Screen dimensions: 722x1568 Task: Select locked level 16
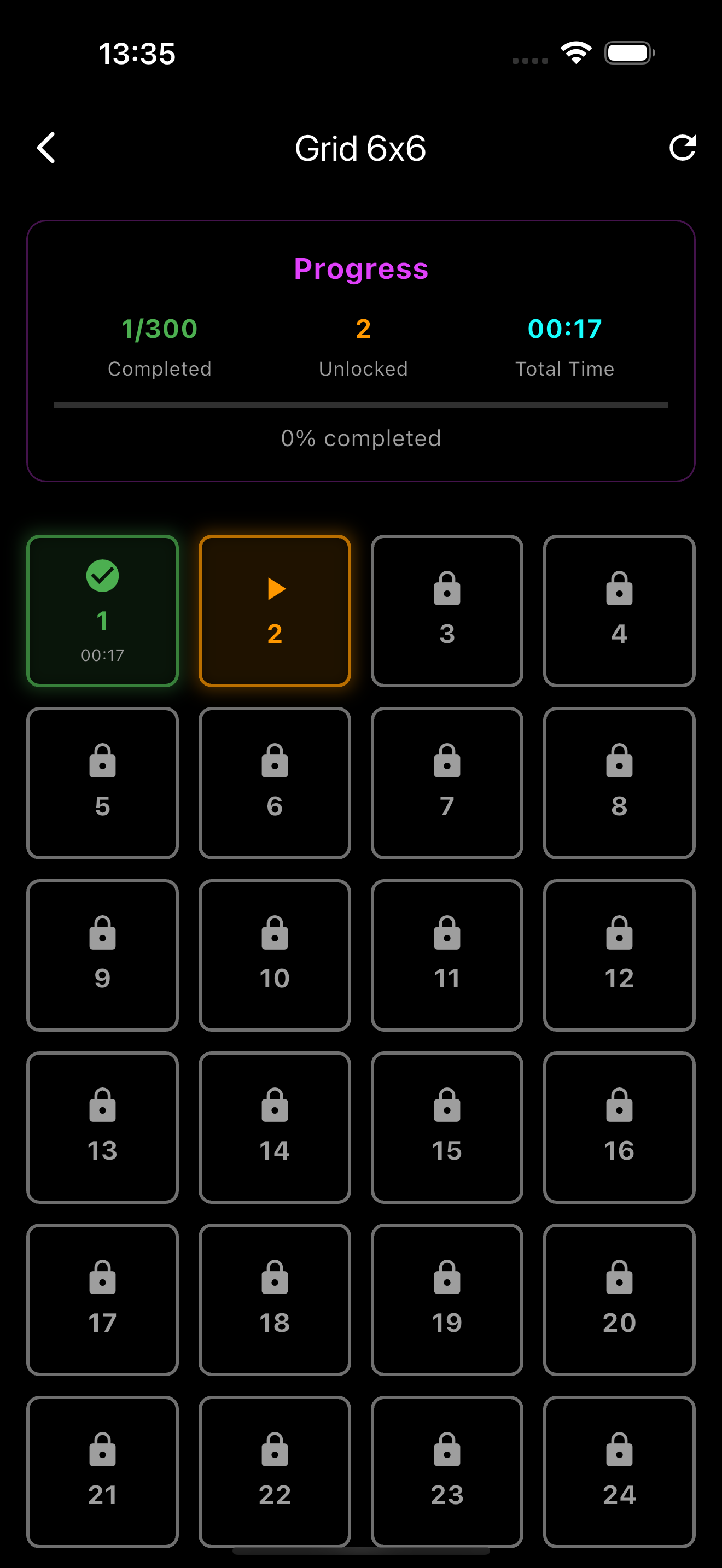tap(619, 1127)
